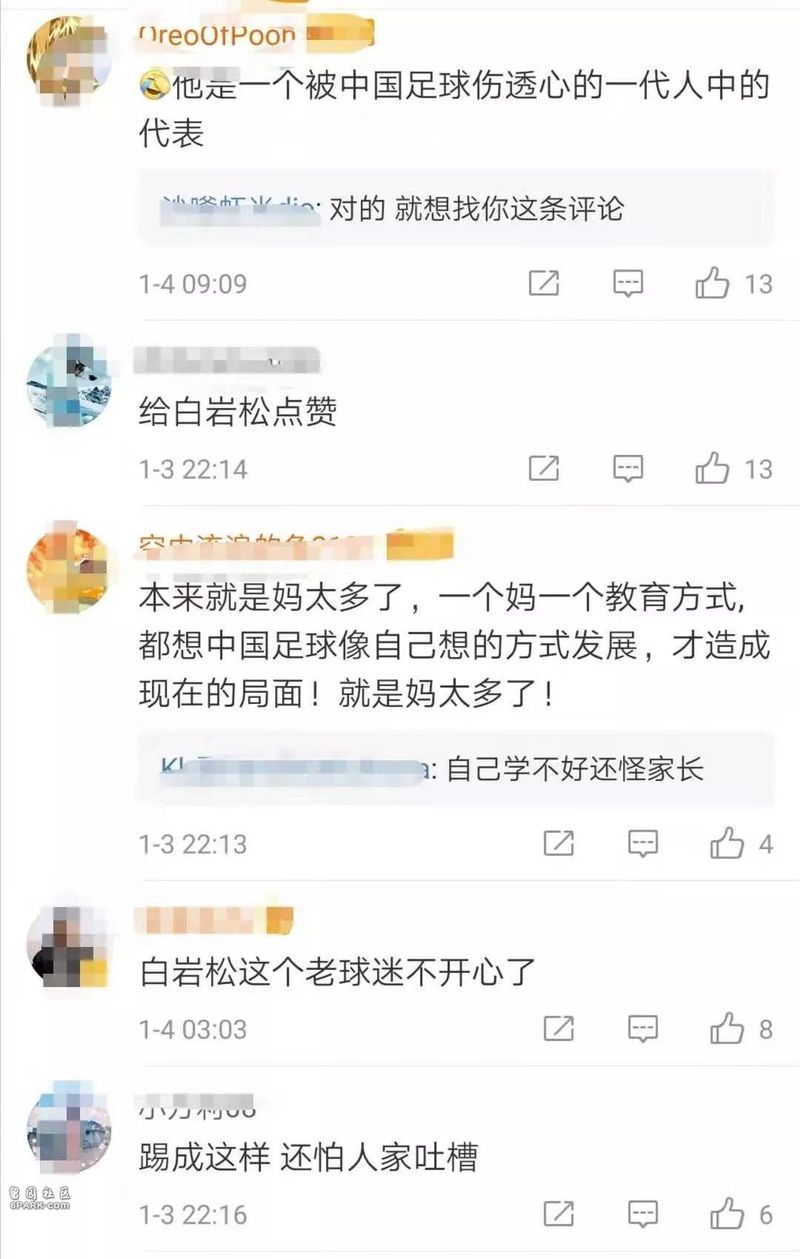Viewport: 800px width, 1259px height.
Task: Like "白岩松这个老球迷不开心了" comment
Action: (x=727, y=1029)
